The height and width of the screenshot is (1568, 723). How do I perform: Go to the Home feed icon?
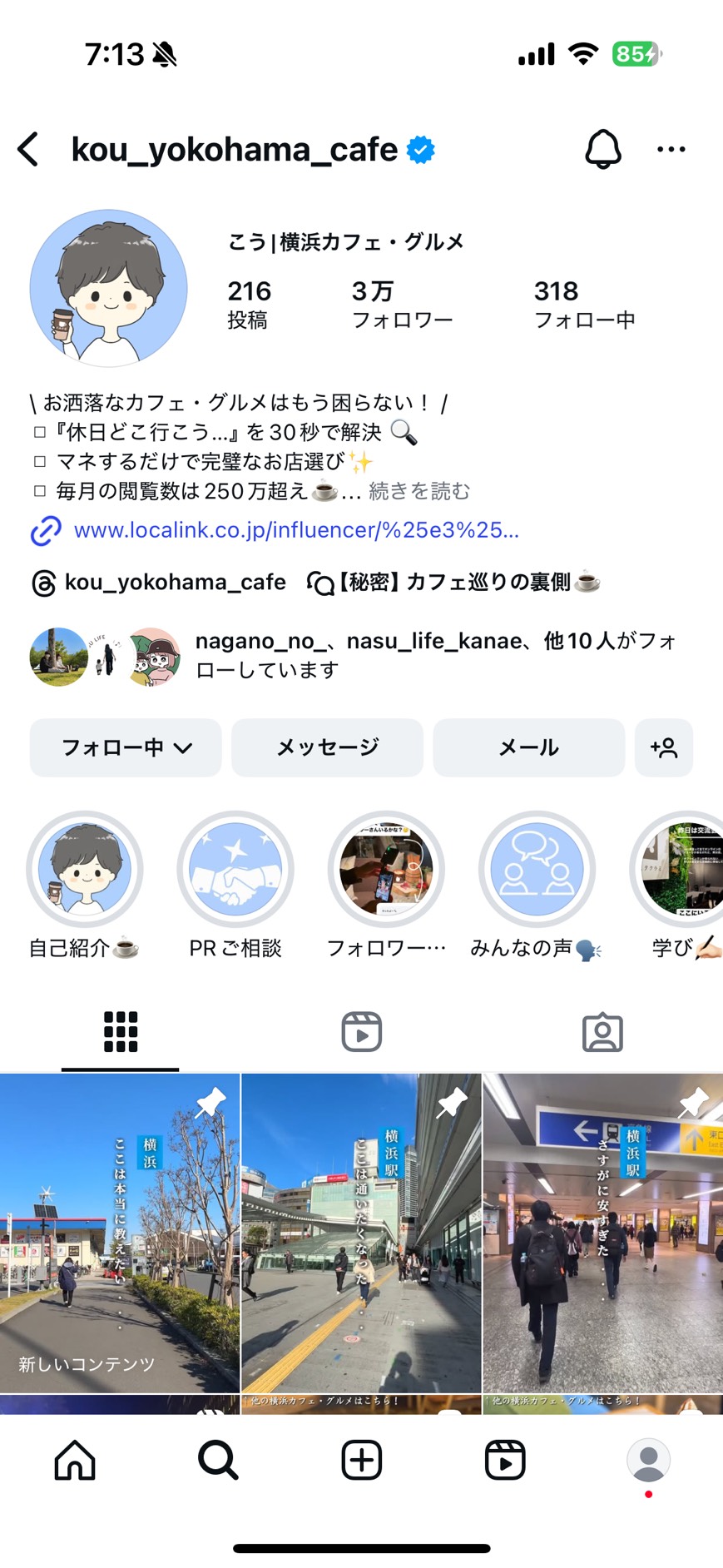point(73,1458)
